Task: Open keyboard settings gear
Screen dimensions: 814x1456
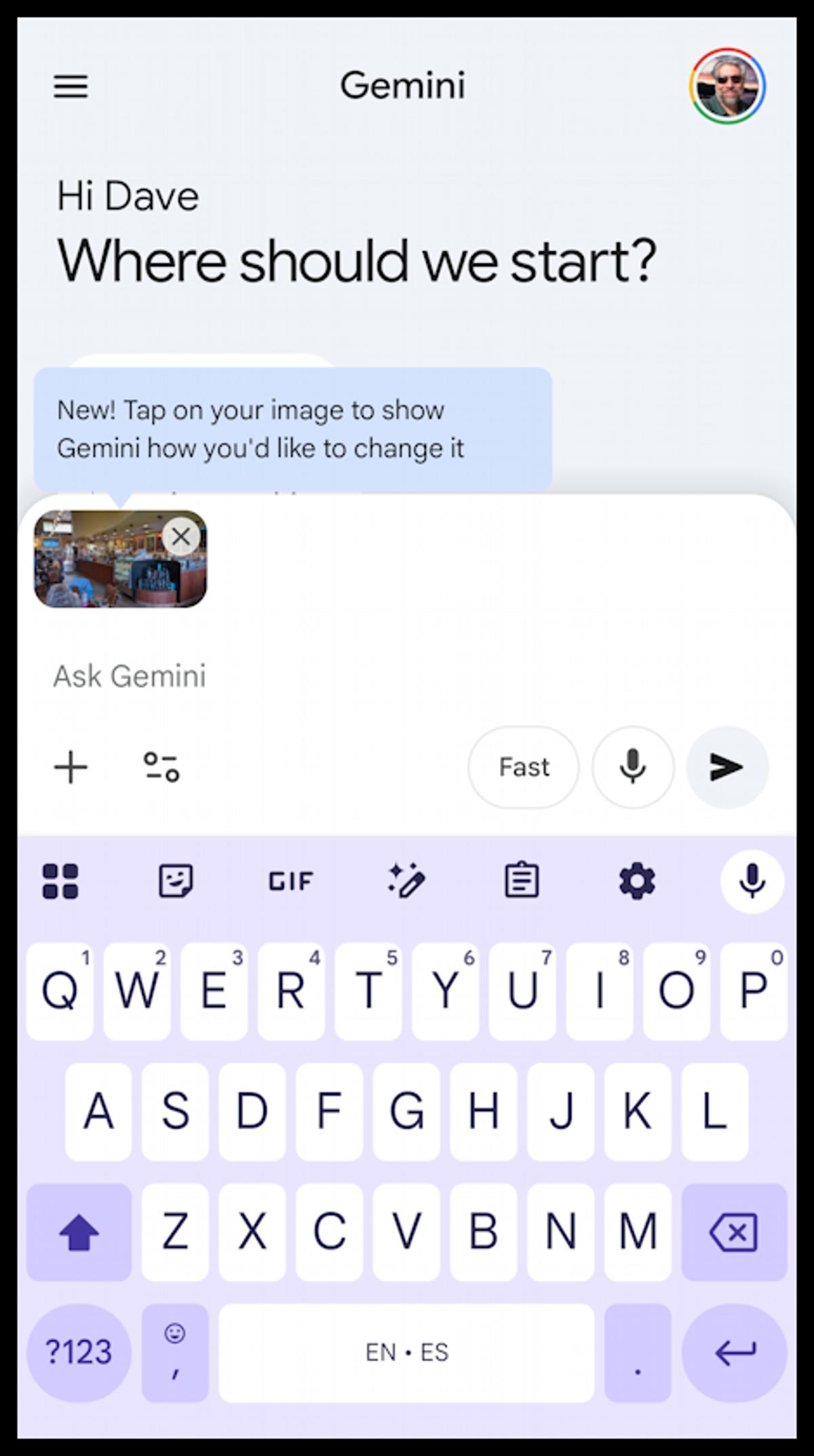Action: pyautogui.click(x=637, y=881)
